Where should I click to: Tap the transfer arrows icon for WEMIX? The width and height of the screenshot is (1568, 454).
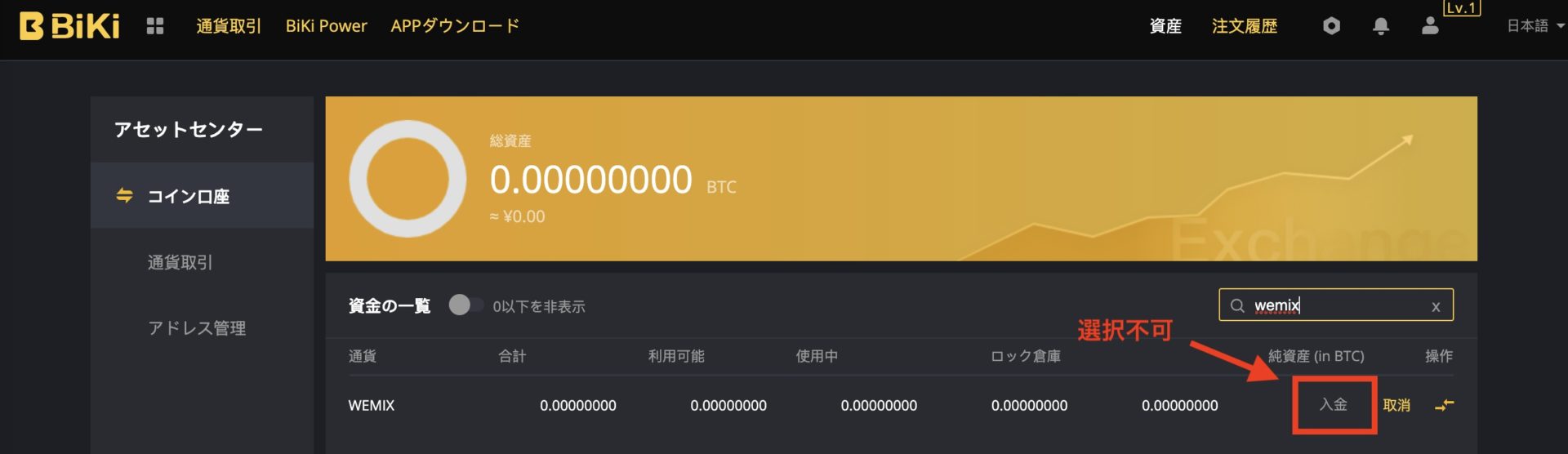click(1444, 405)
